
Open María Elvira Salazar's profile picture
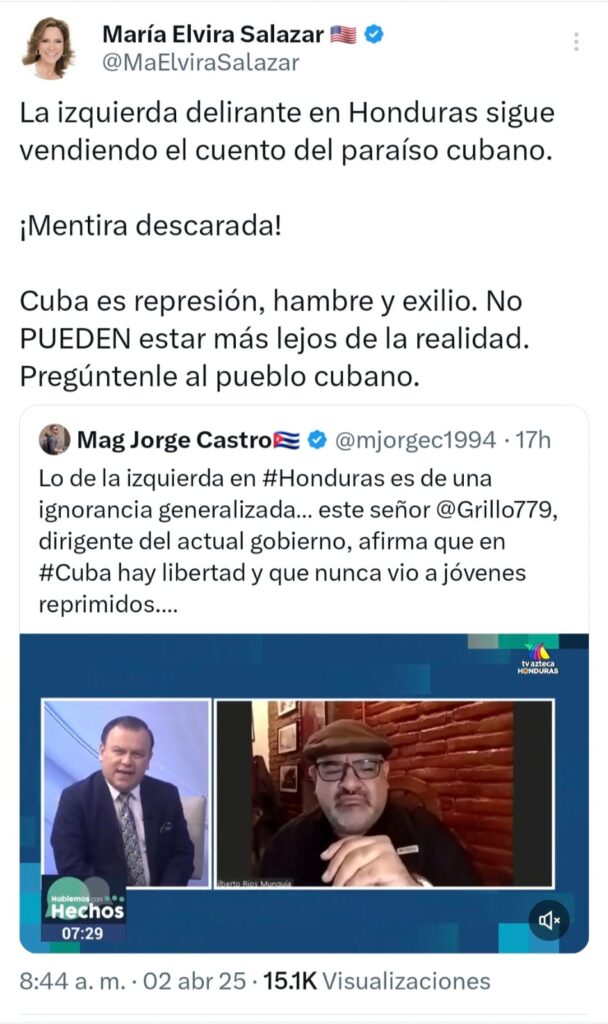click(47, 47)
